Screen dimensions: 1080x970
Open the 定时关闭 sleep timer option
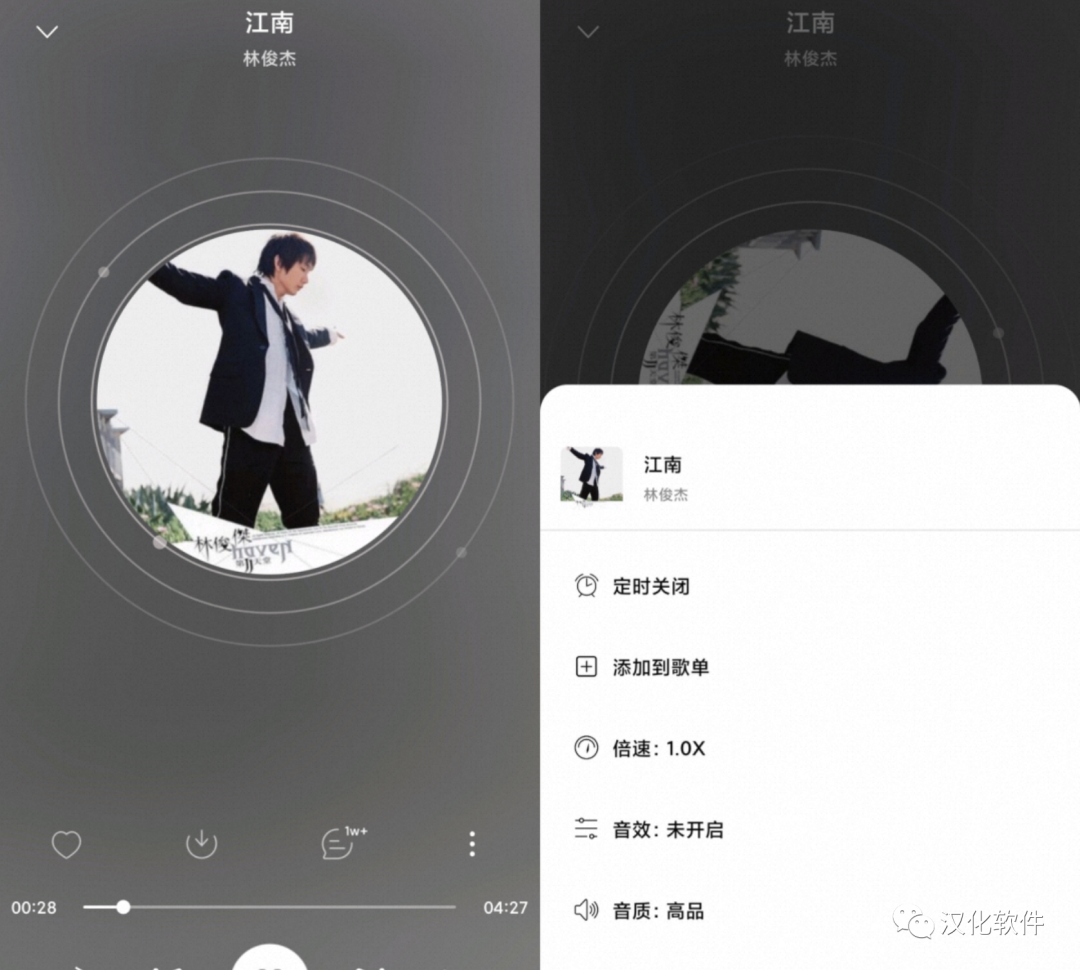pyautogui.click(x=650, y=586)
